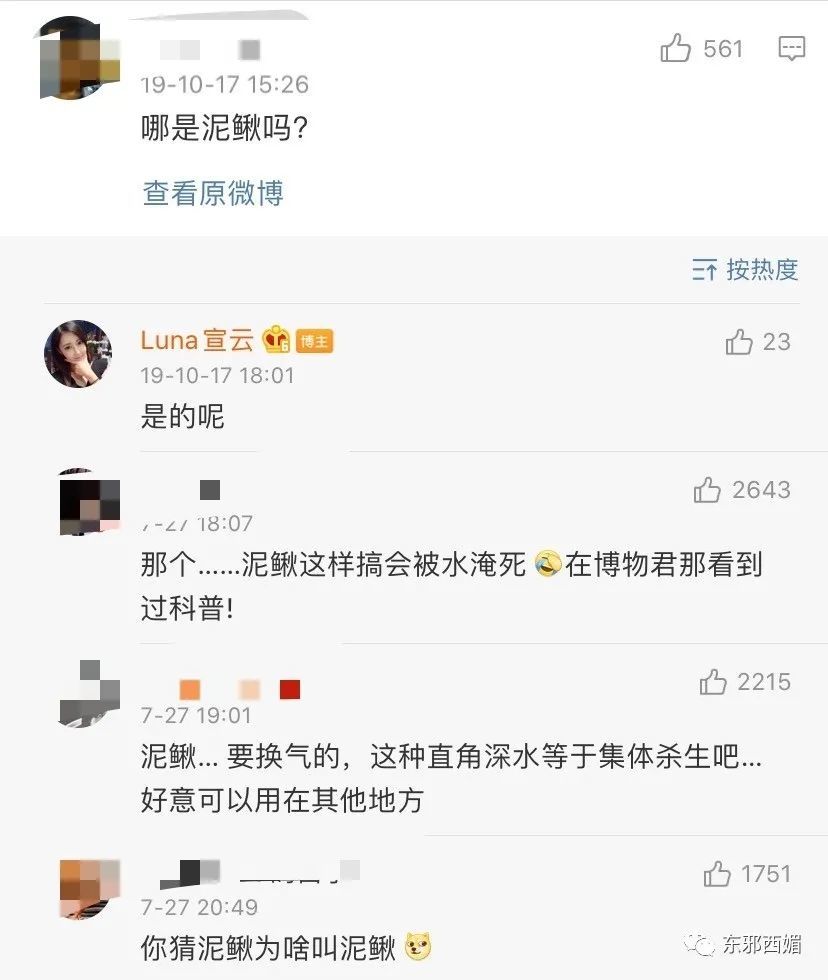Open the 按热度 sorting selector

click(745, 269)
